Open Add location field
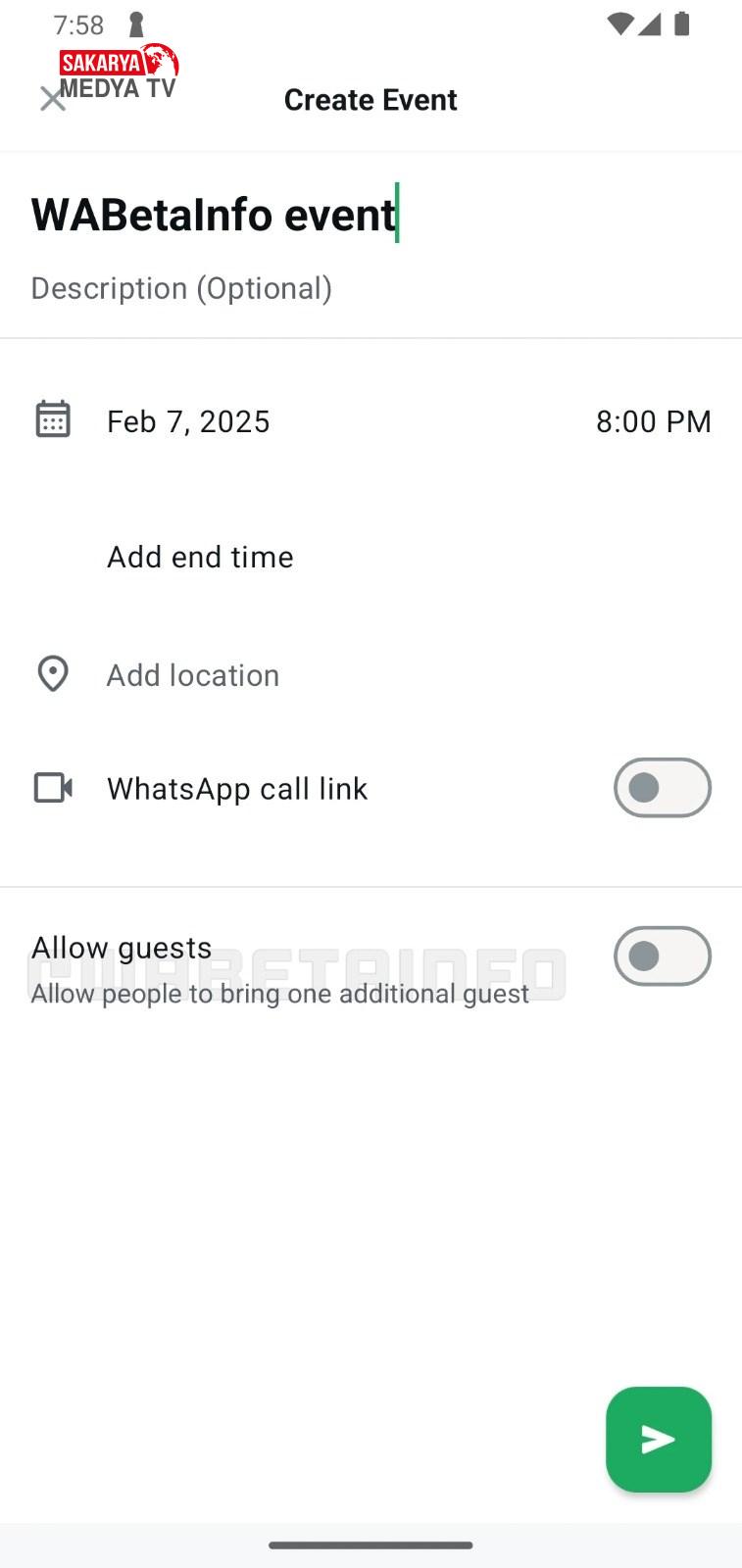The image size is (742, 1568). point(193,675)
